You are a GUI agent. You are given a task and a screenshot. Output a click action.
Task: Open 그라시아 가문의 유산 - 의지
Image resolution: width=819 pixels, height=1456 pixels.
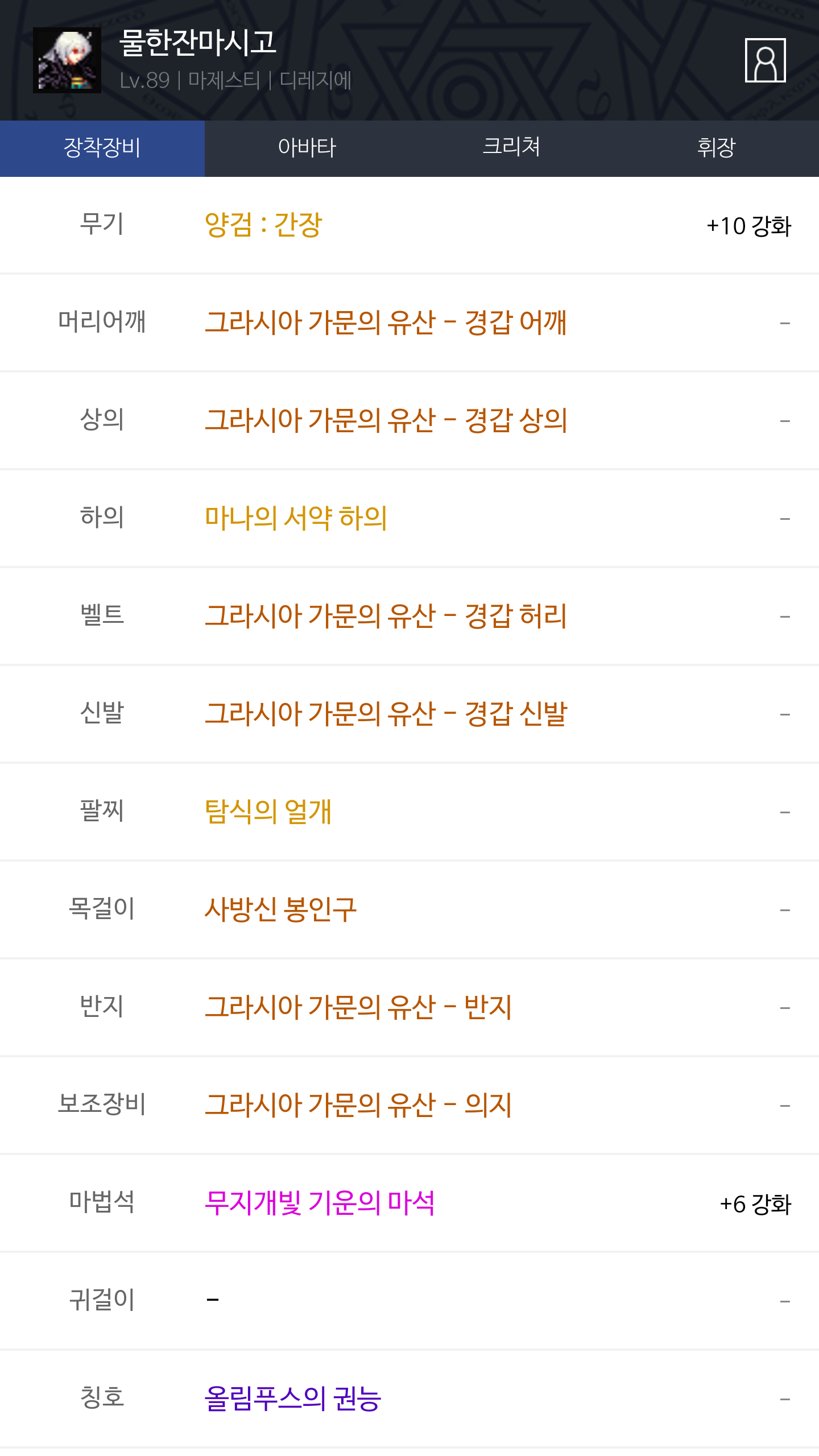(x=358, y=1105)
